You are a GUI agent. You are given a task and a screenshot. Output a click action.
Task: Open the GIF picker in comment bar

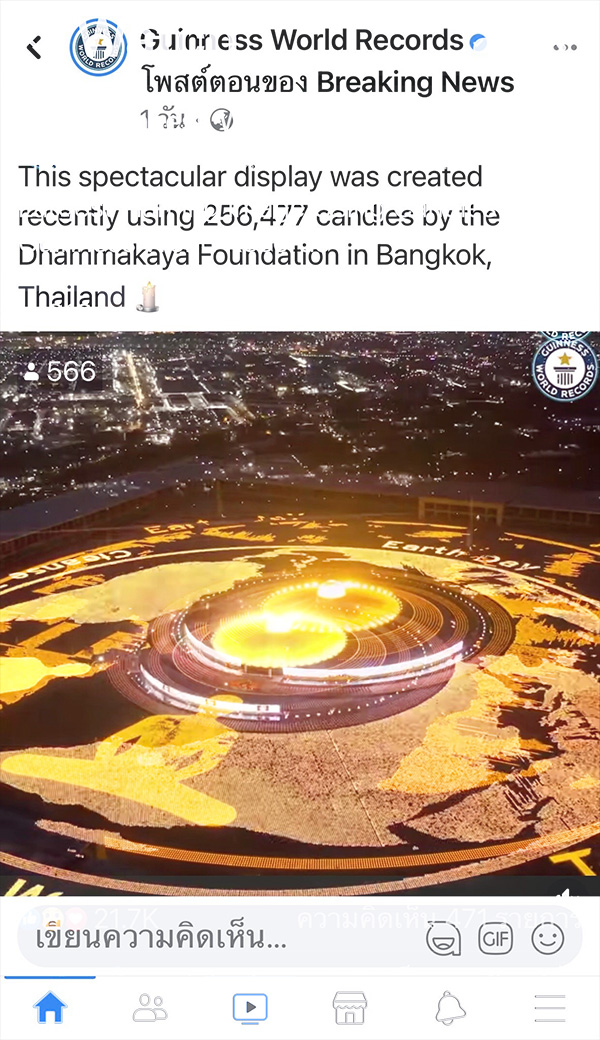click(x=495, y=939)
